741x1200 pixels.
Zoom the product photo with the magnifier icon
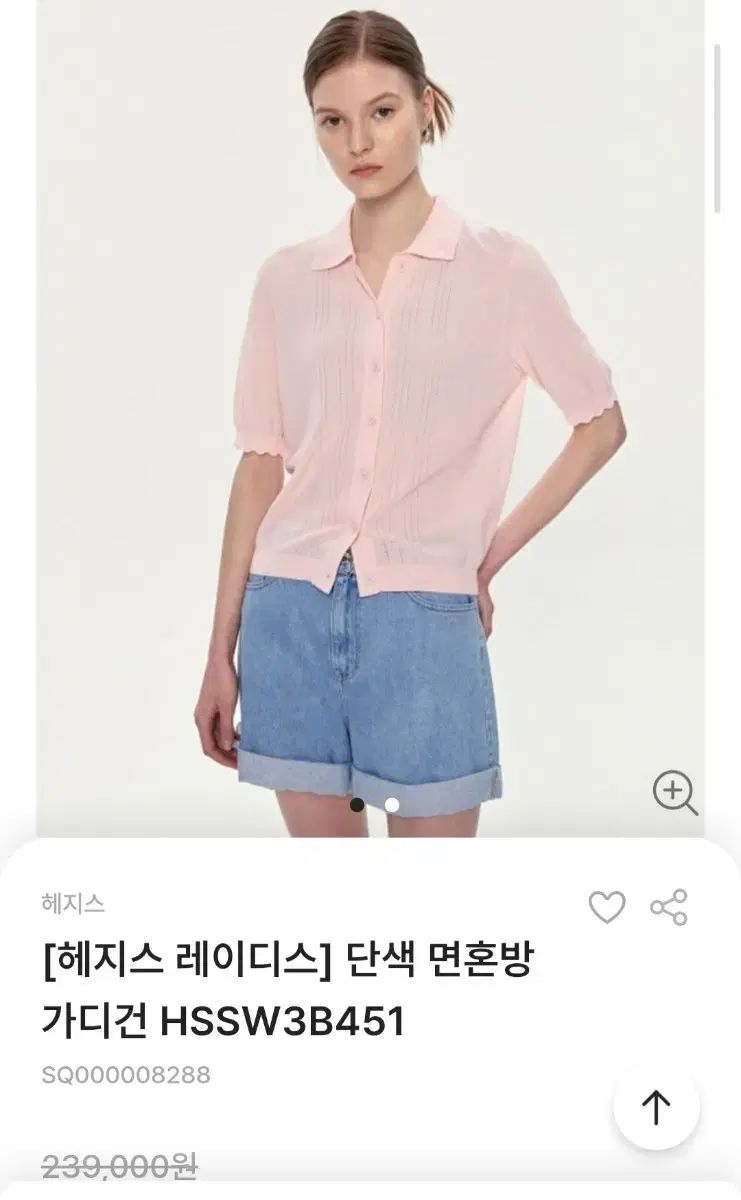tap(675, 793)
